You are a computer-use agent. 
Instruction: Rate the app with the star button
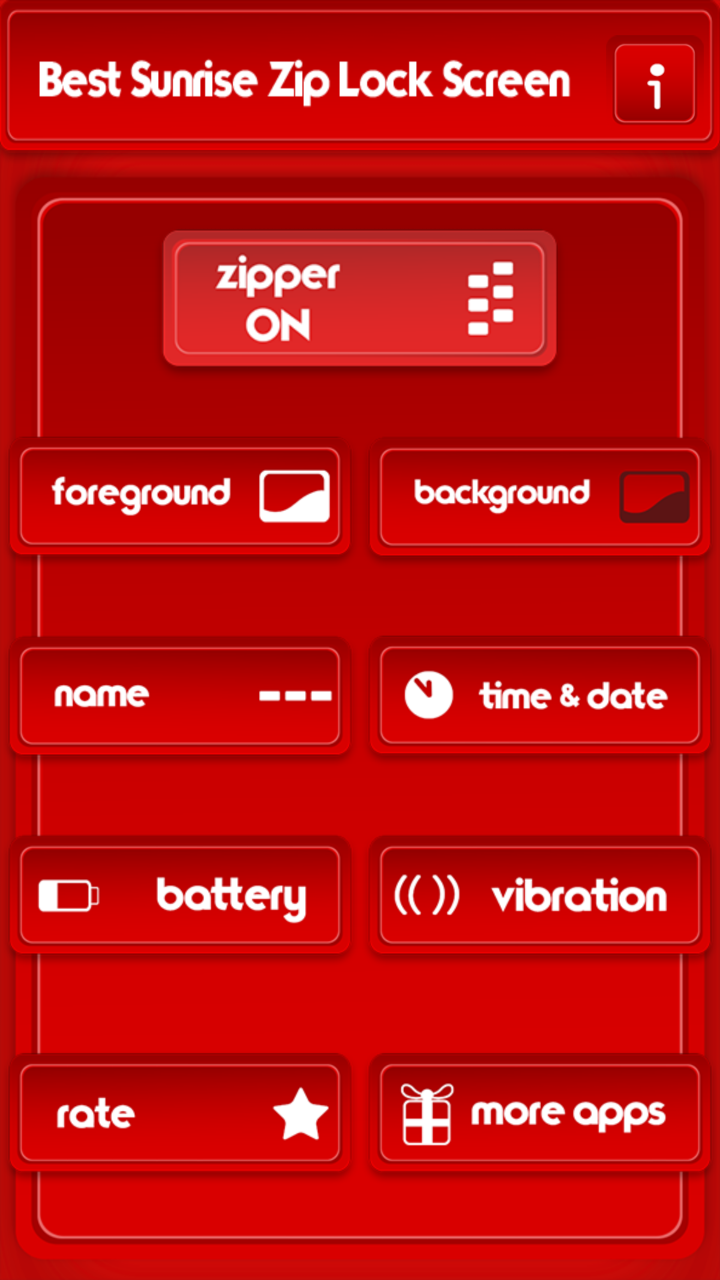coord(180,1113)
